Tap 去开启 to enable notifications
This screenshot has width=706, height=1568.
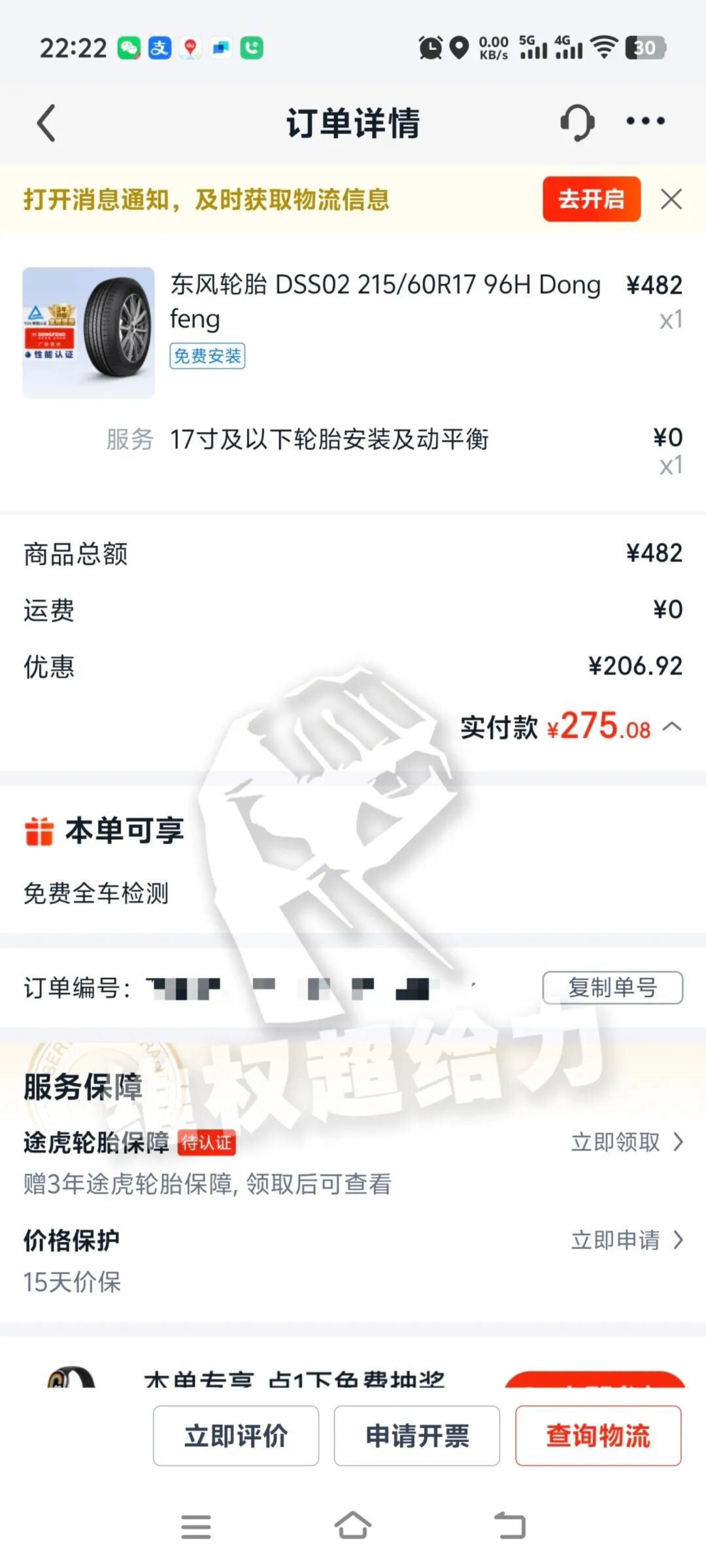pos(591,199)
